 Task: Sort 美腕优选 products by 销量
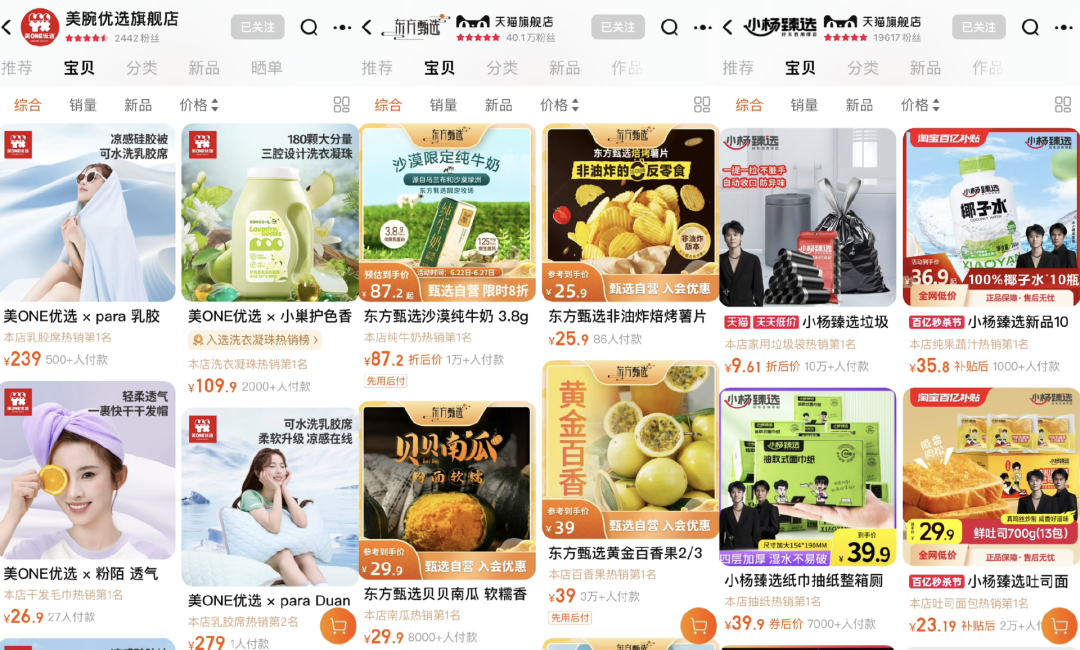coord(83,105)
